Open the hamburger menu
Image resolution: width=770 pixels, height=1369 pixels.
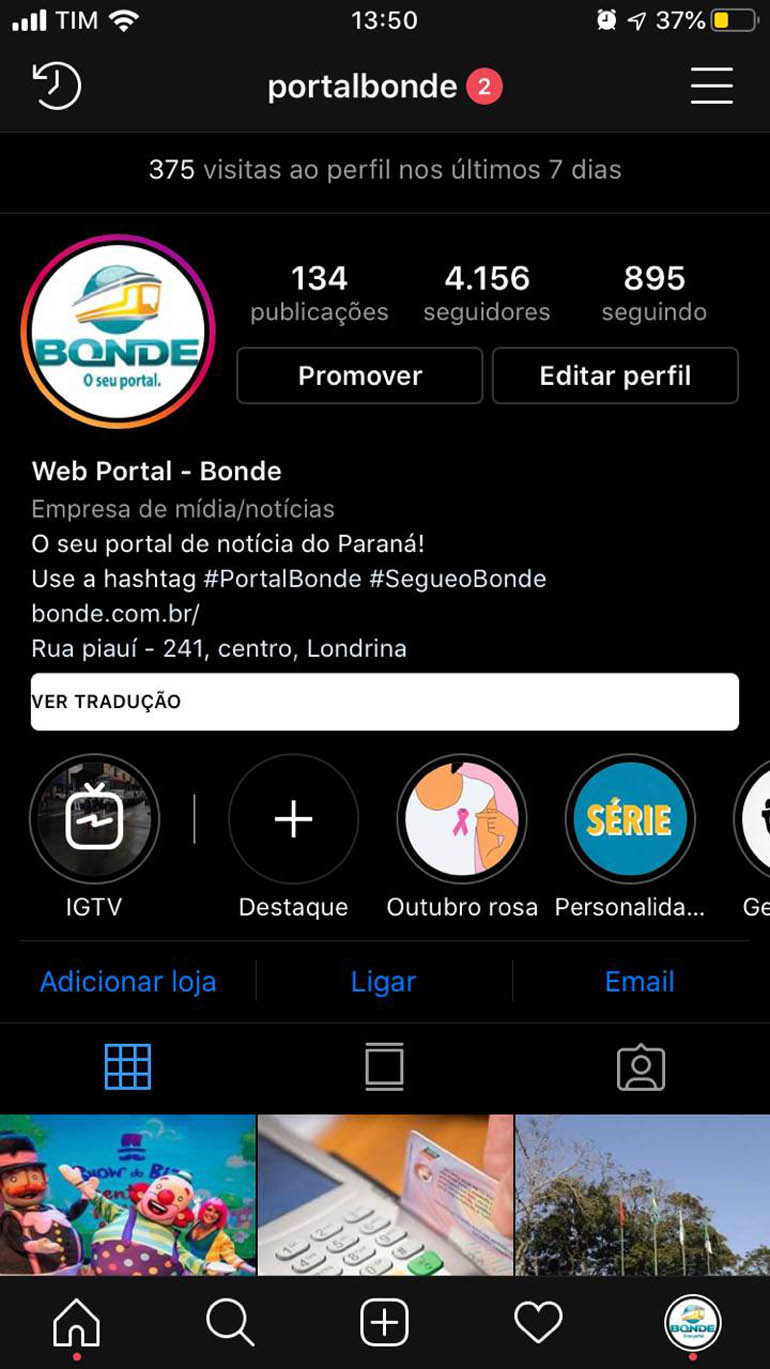(711, 86)
